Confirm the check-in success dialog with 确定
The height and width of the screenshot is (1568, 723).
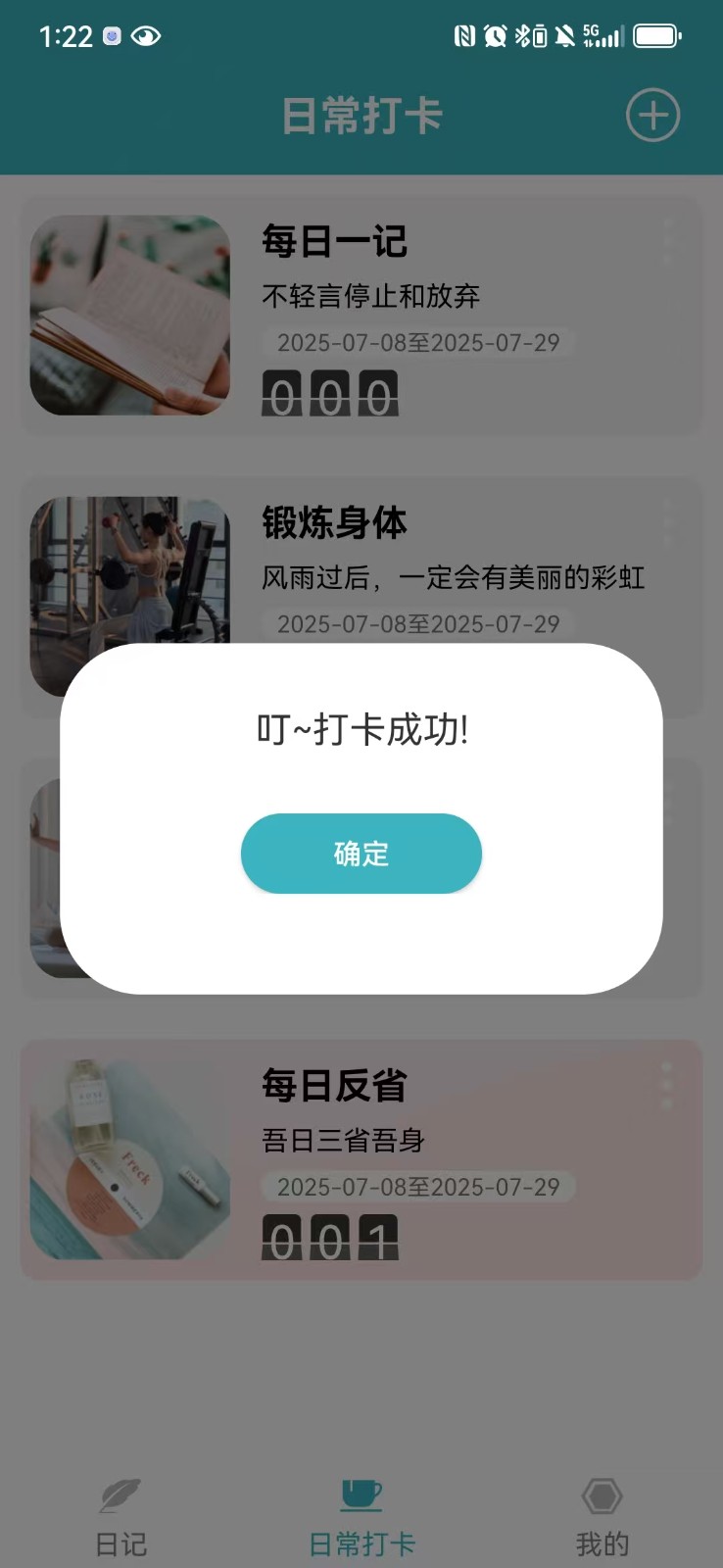tap(361, 854)
